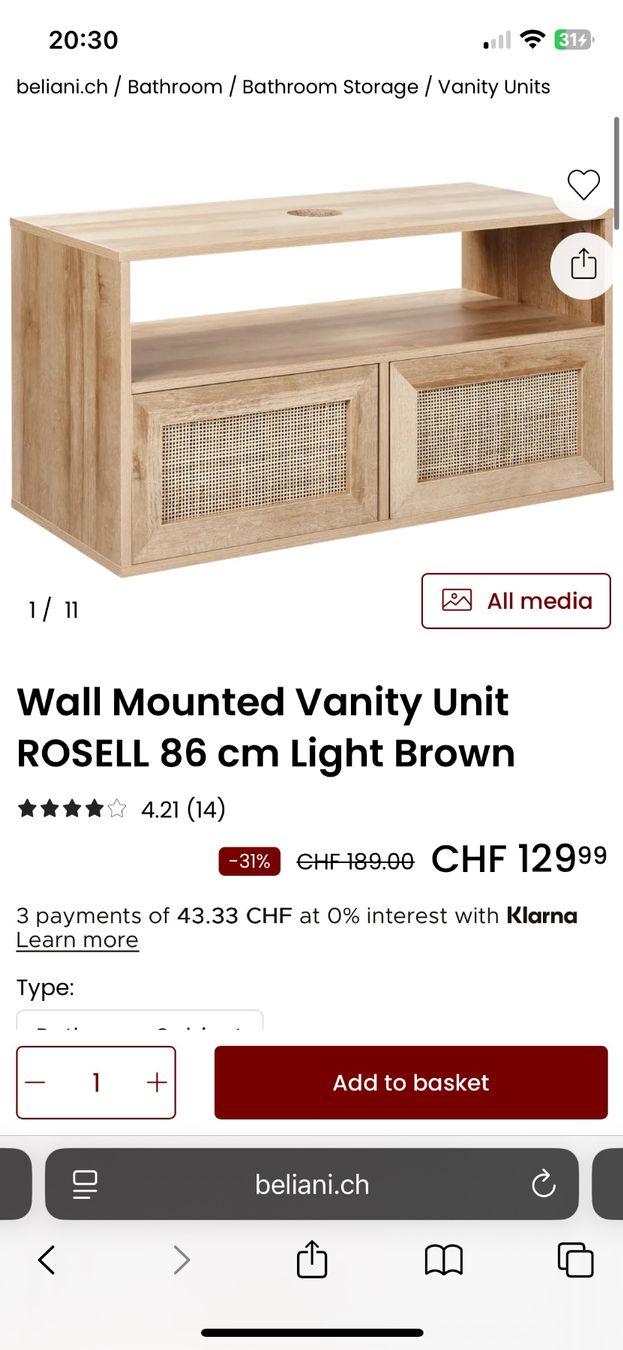Reload the page in Safari

pos(543,1185)
